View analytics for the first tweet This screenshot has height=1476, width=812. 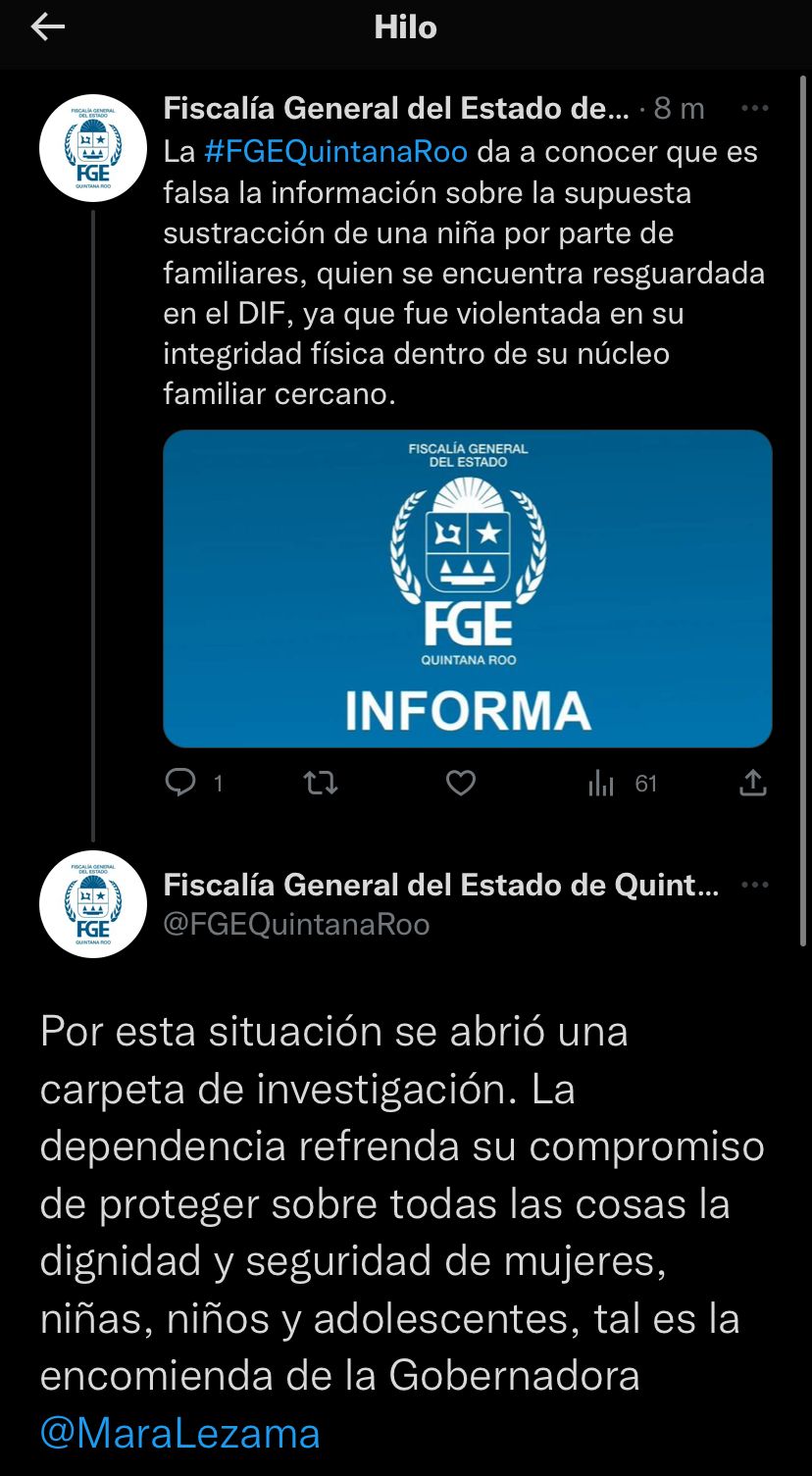[x=601, y=783]
